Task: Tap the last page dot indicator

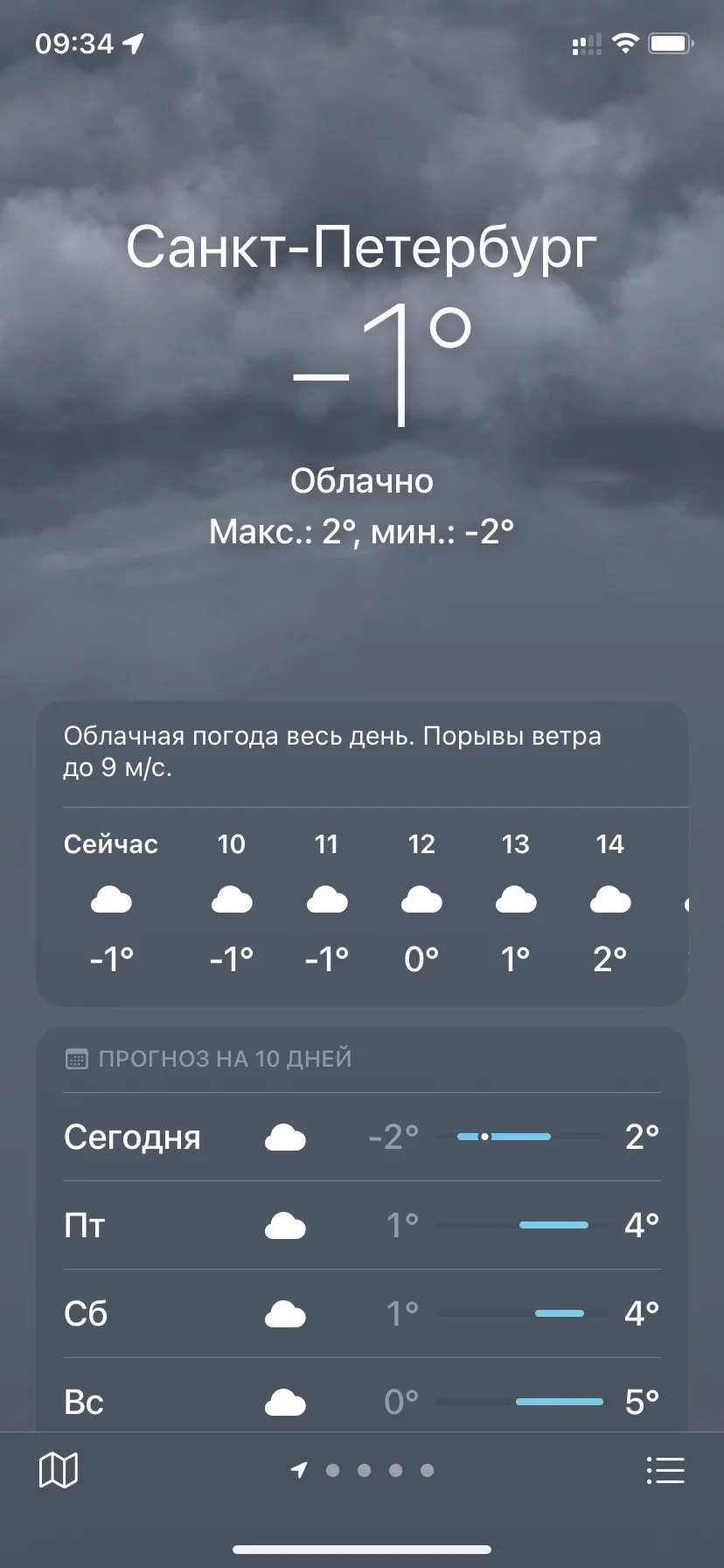Action: [428, 1471]
